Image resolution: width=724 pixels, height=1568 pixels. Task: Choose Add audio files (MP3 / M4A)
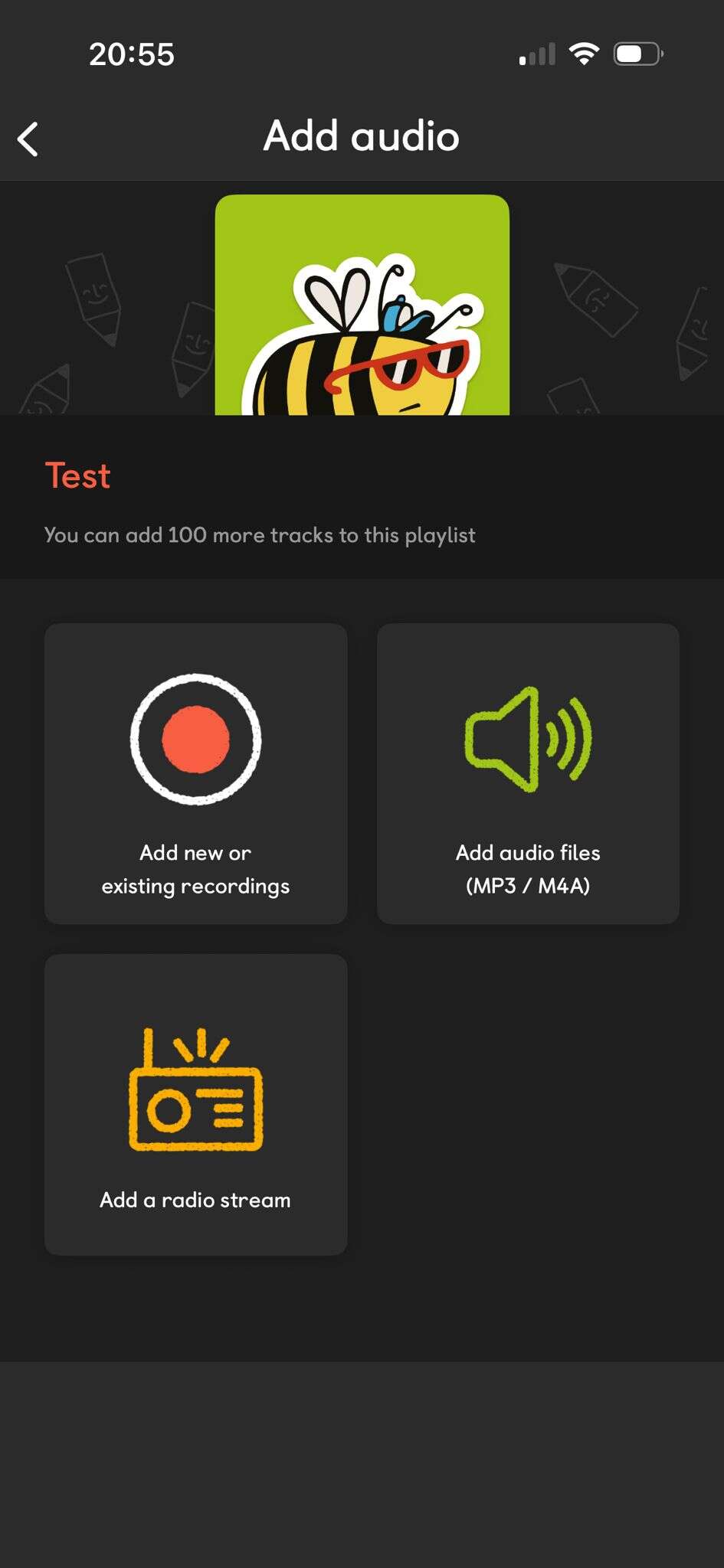tap(528, 773)
